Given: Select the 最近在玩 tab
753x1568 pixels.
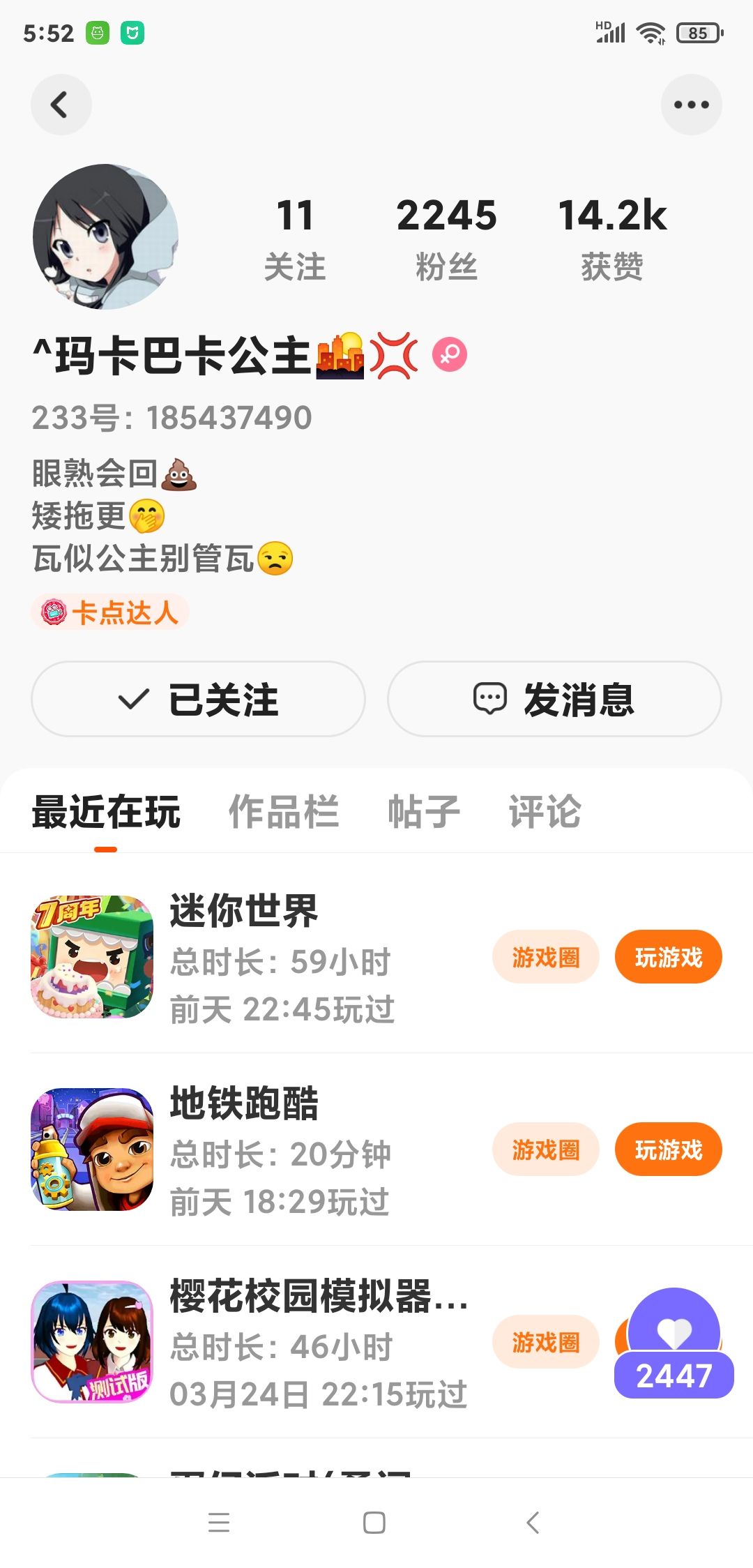Looking at the screenshot, I should pos(106,812).
